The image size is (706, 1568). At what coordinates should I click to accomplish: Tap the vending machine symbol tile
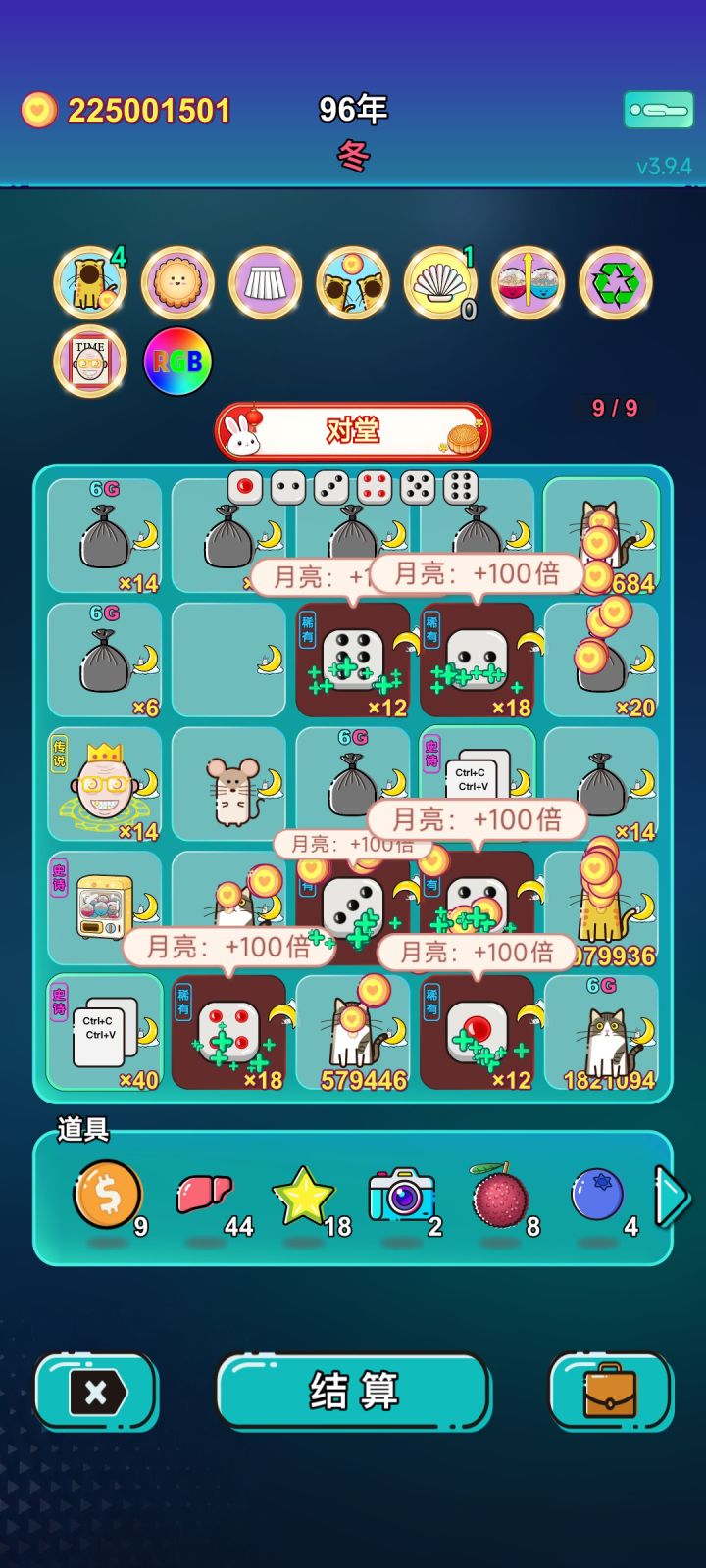point(105,907)
